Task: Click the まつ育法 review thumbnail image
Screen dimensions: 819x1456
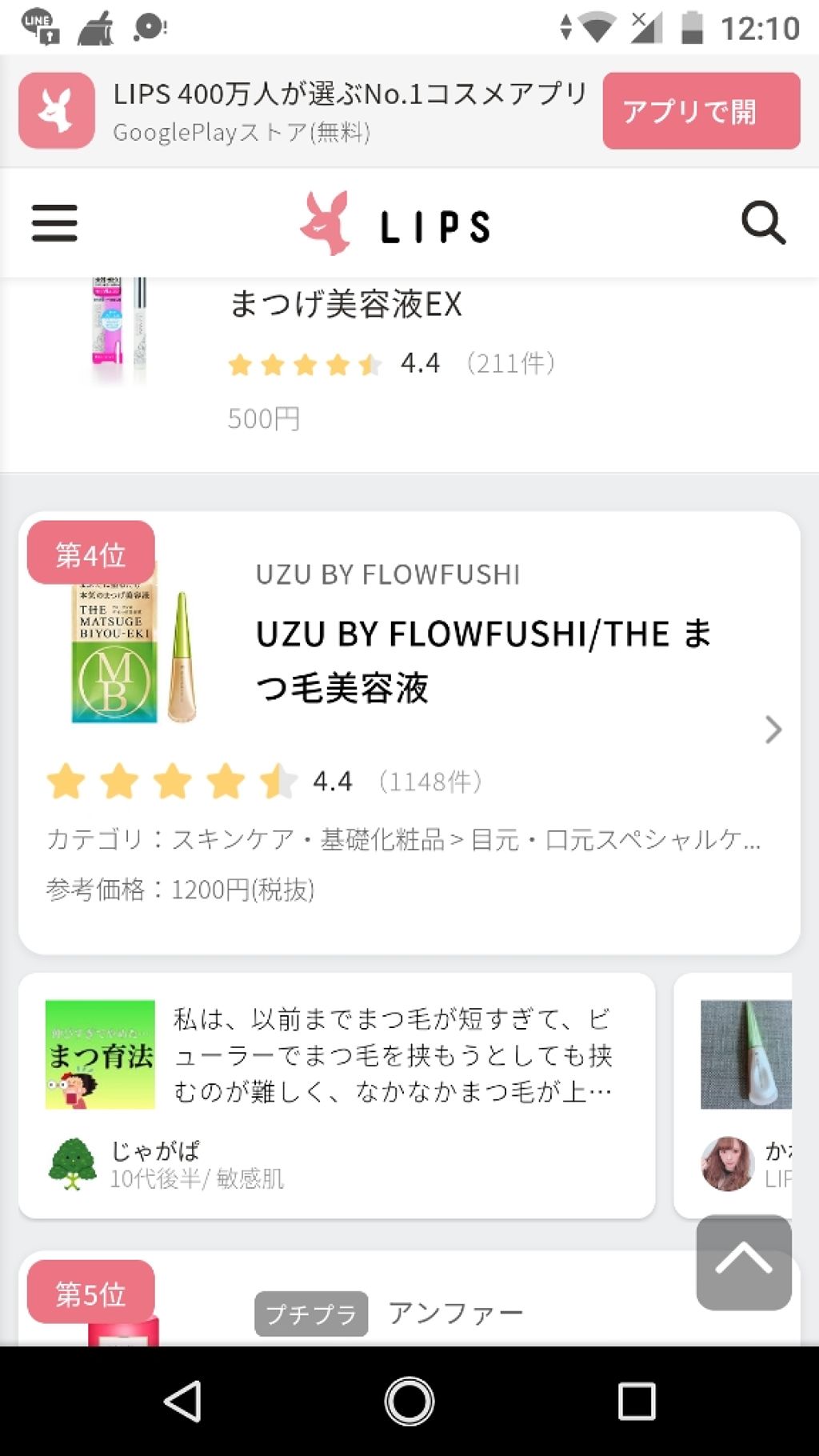Action: coord(98,1055)
